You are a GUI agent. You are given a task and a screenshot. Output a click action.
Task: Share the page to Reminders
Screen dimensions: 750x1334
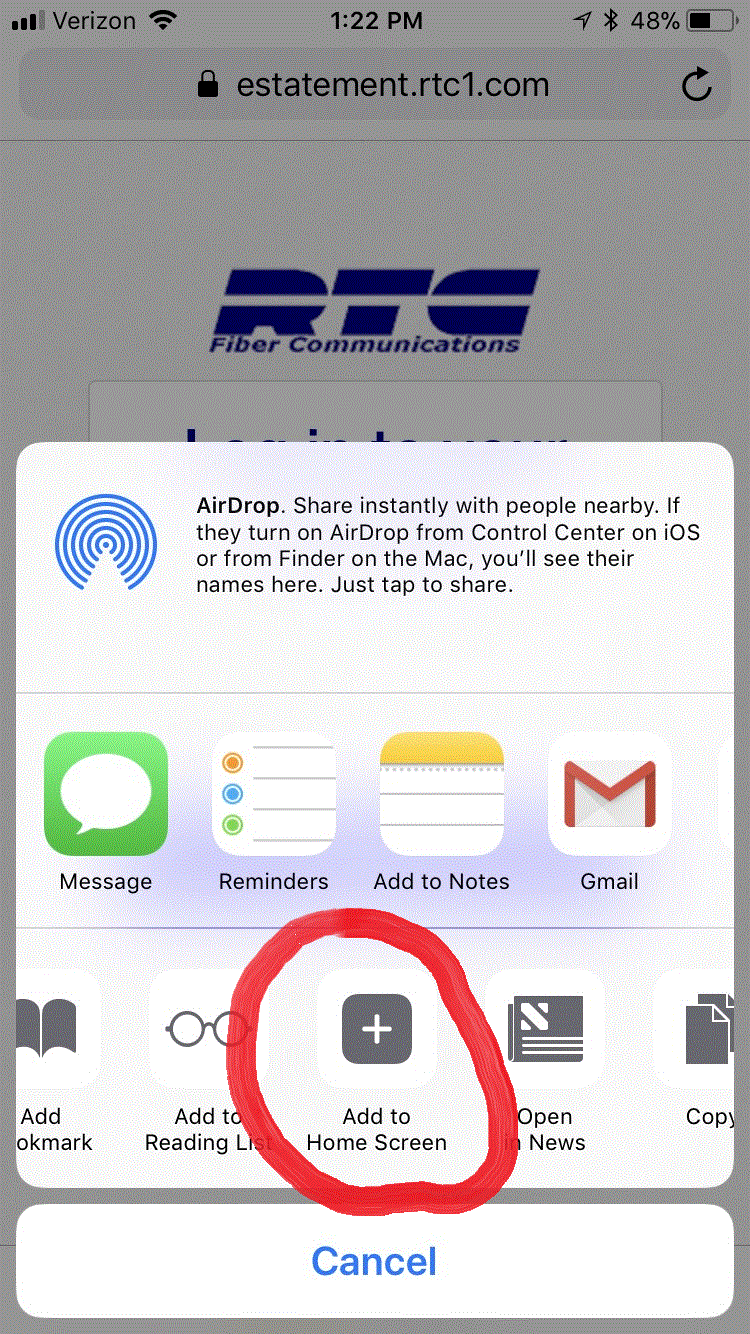click(274, 794)
